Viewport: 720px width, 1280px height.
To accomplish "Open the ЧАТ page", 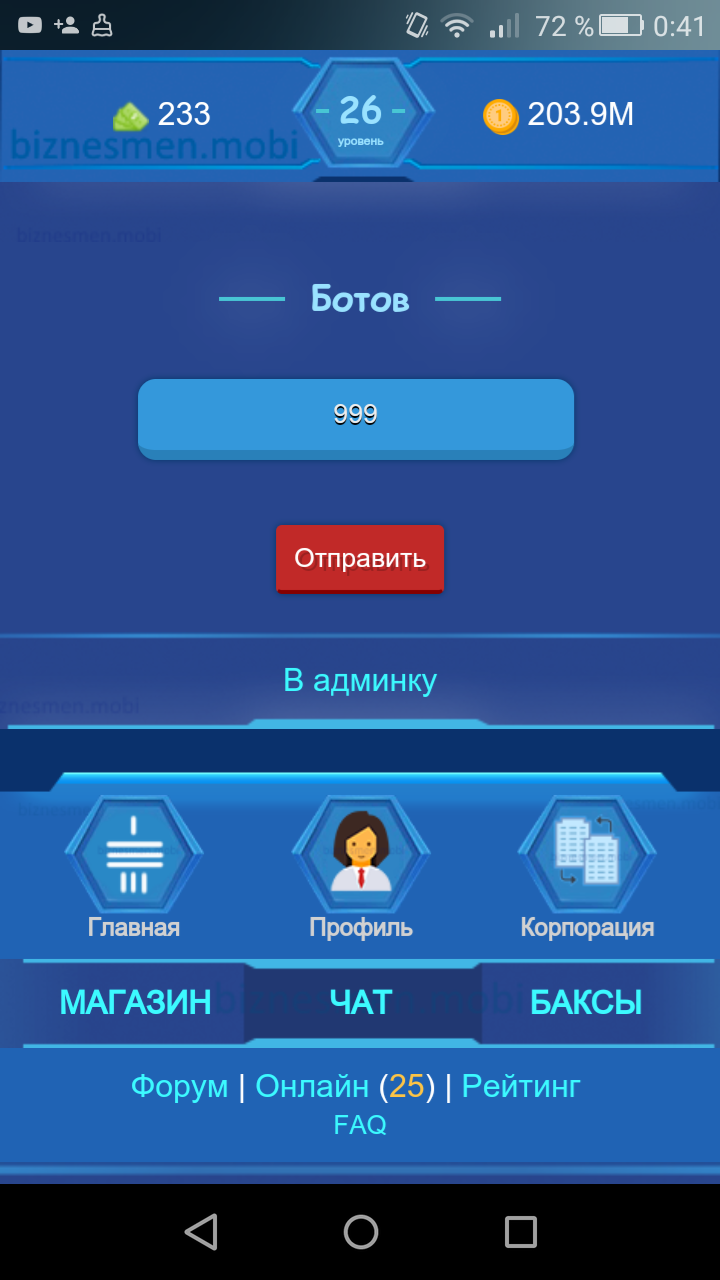I will pos(360,1003).
